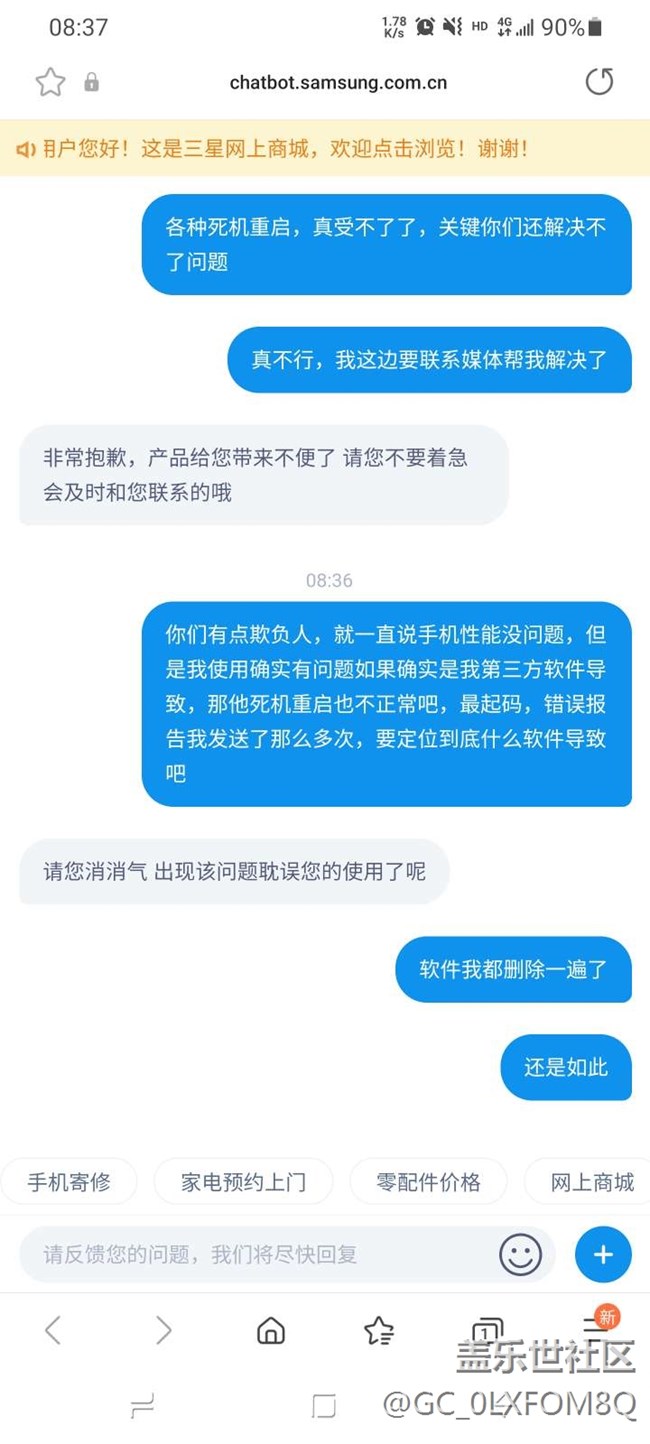Open the browser home page
The image size is (650, 1444).
(271, 1330)
